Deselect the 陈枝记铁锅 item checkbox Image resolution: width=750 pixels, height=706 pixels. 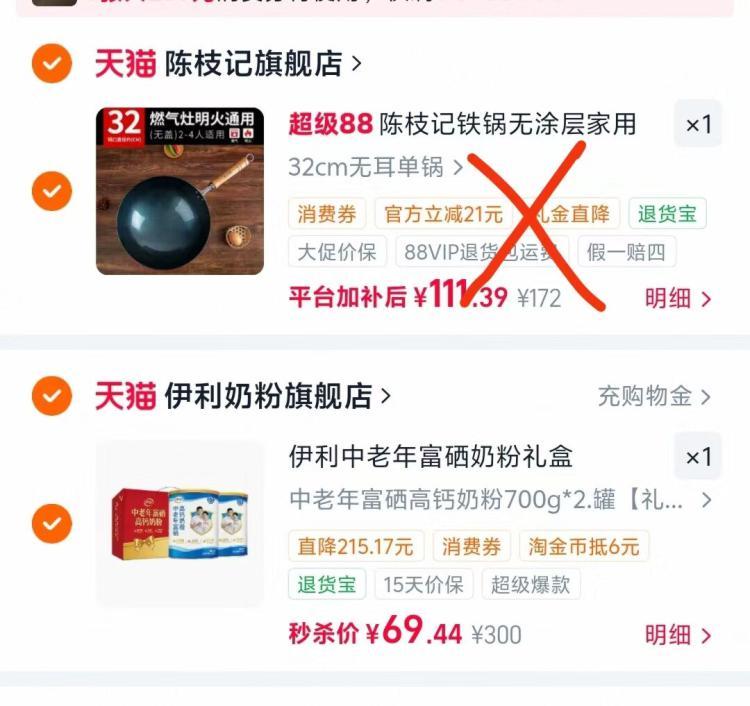52,191
